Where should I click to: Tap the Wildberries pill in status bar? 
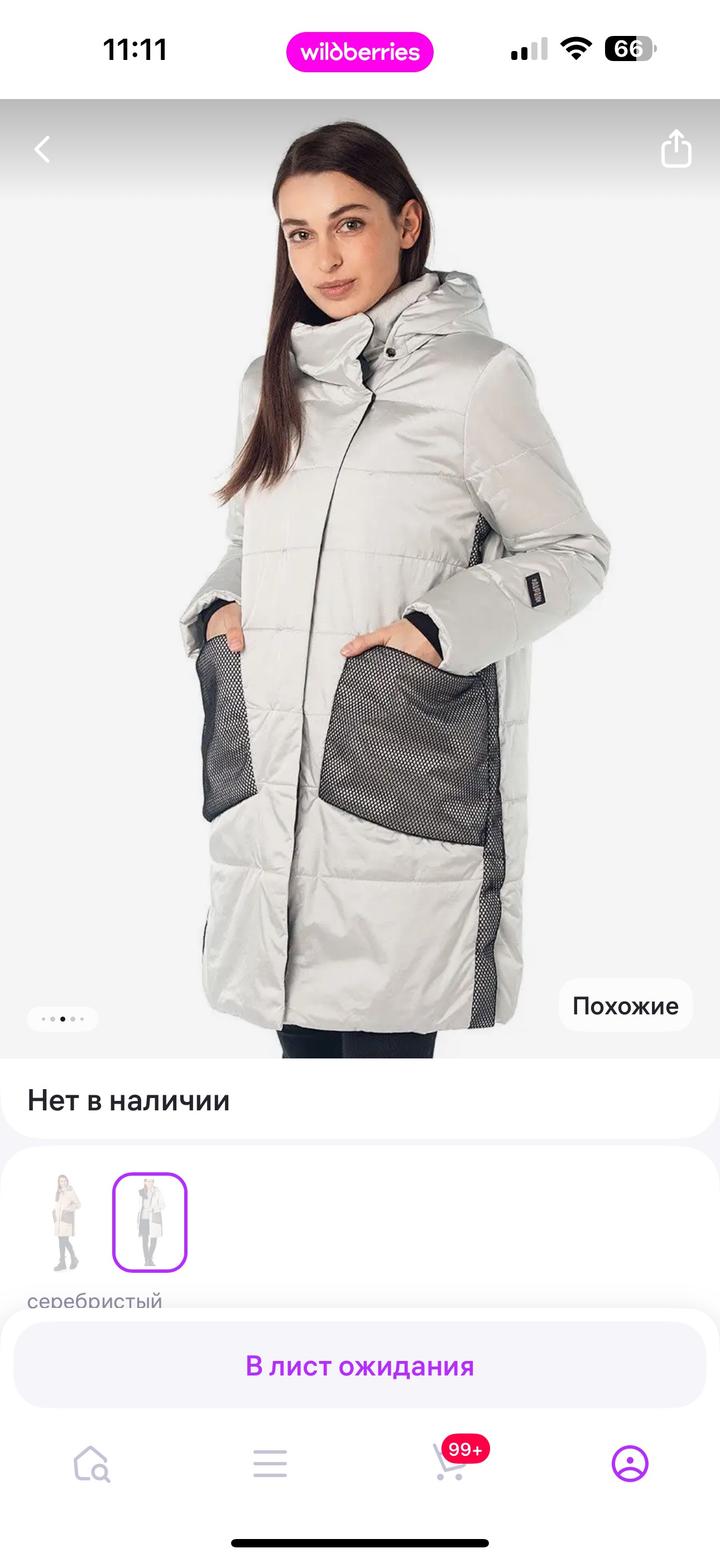pos(360,52)
